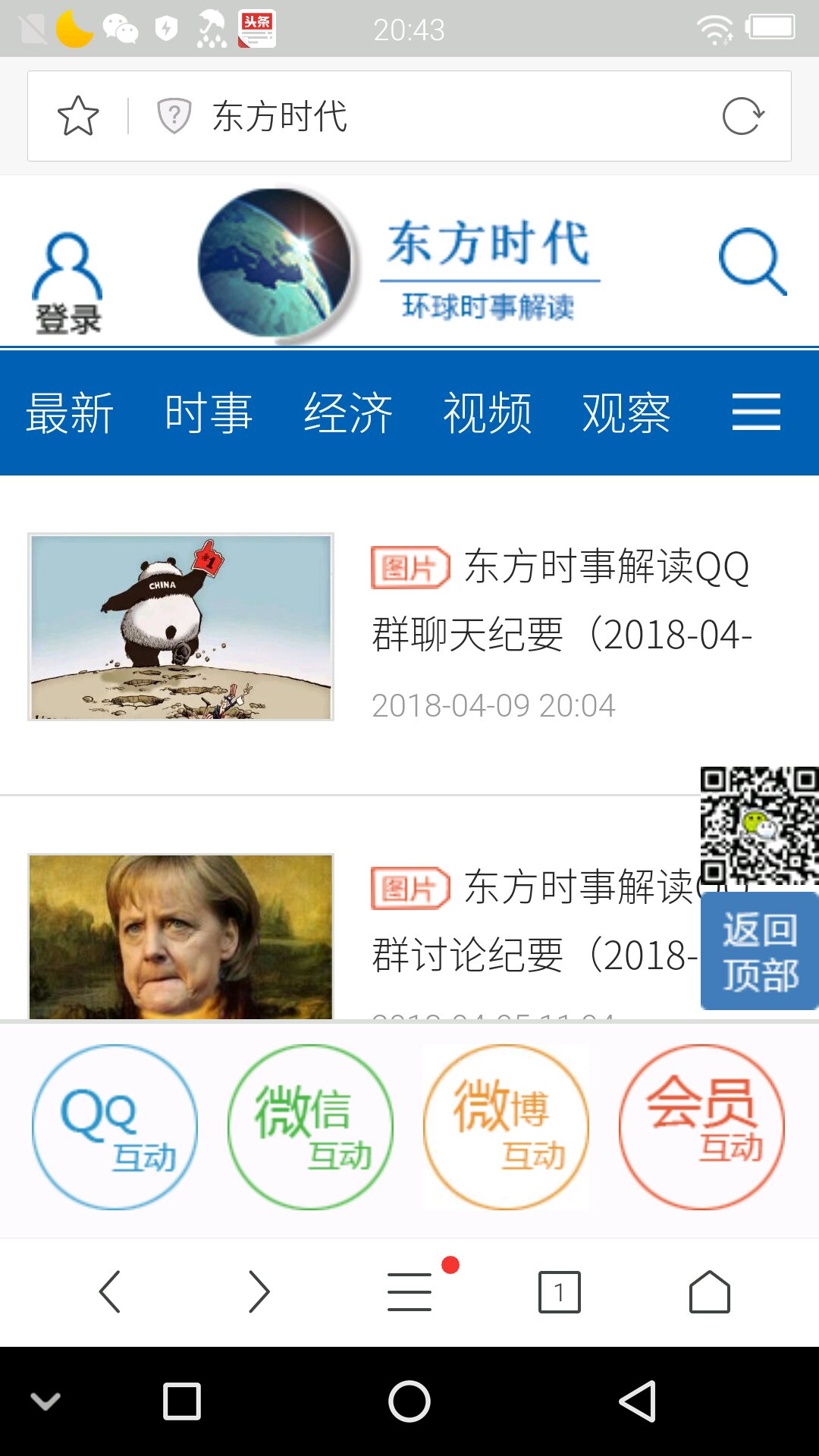Open 微信互动
This screenshot has height=1456, width=819.
(x=311, y=1127)
